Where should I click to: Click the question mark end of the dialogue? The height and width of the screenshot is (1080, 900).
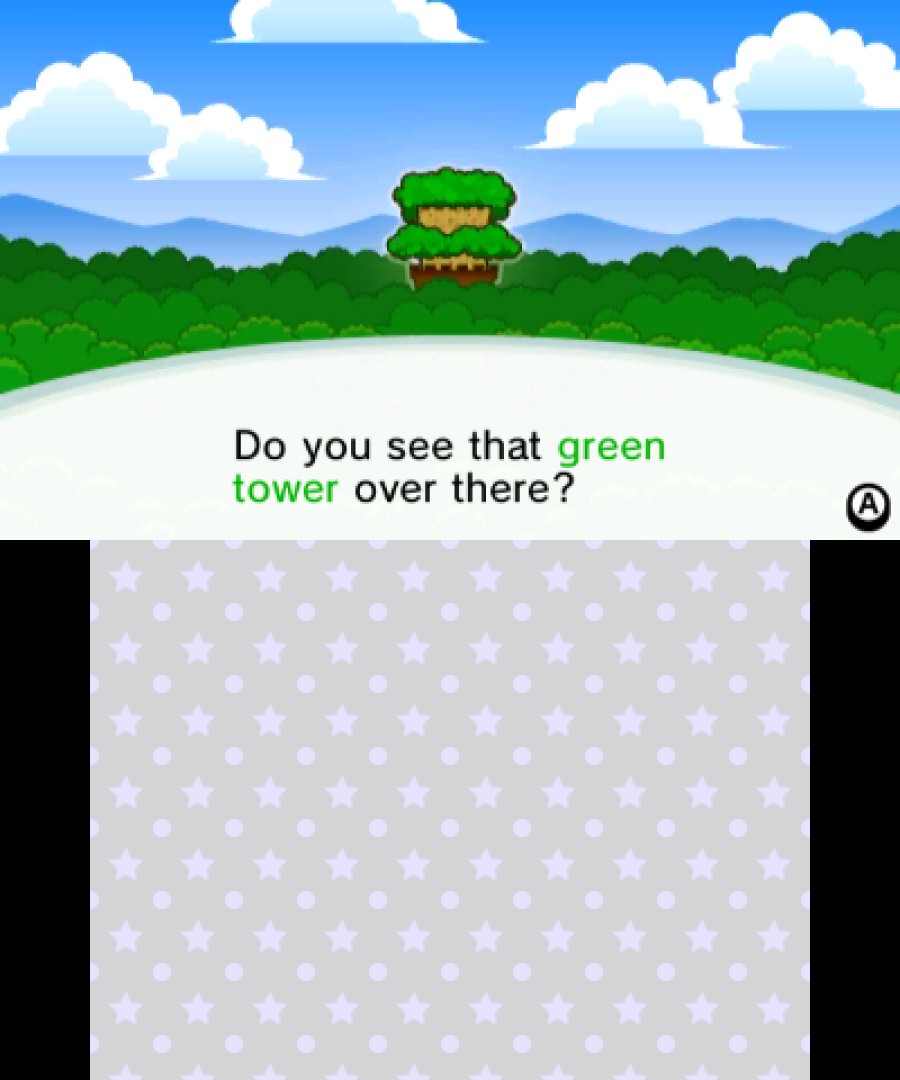563,489
